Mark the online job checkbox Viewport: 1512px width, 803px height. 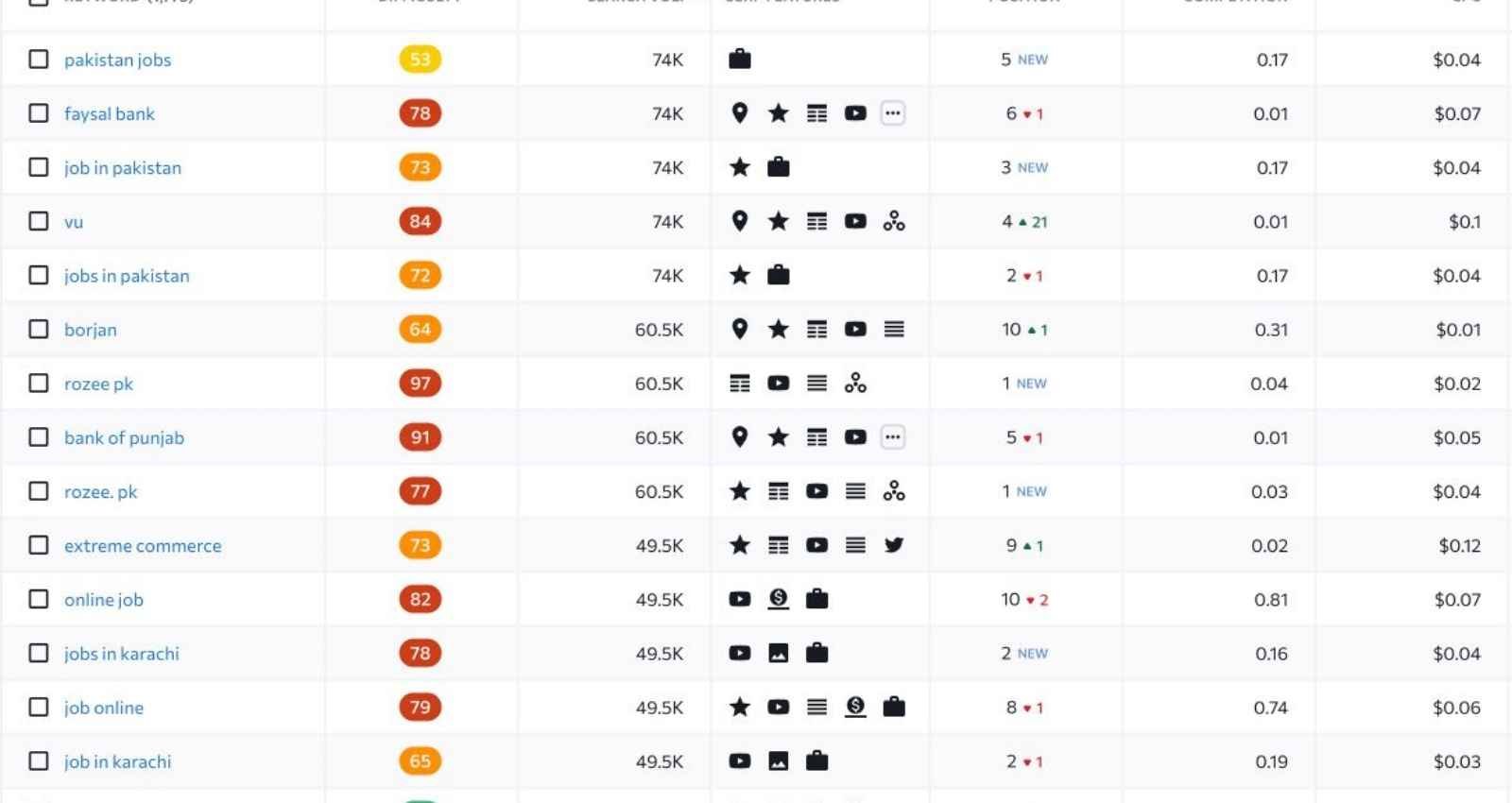click(39, 599)
